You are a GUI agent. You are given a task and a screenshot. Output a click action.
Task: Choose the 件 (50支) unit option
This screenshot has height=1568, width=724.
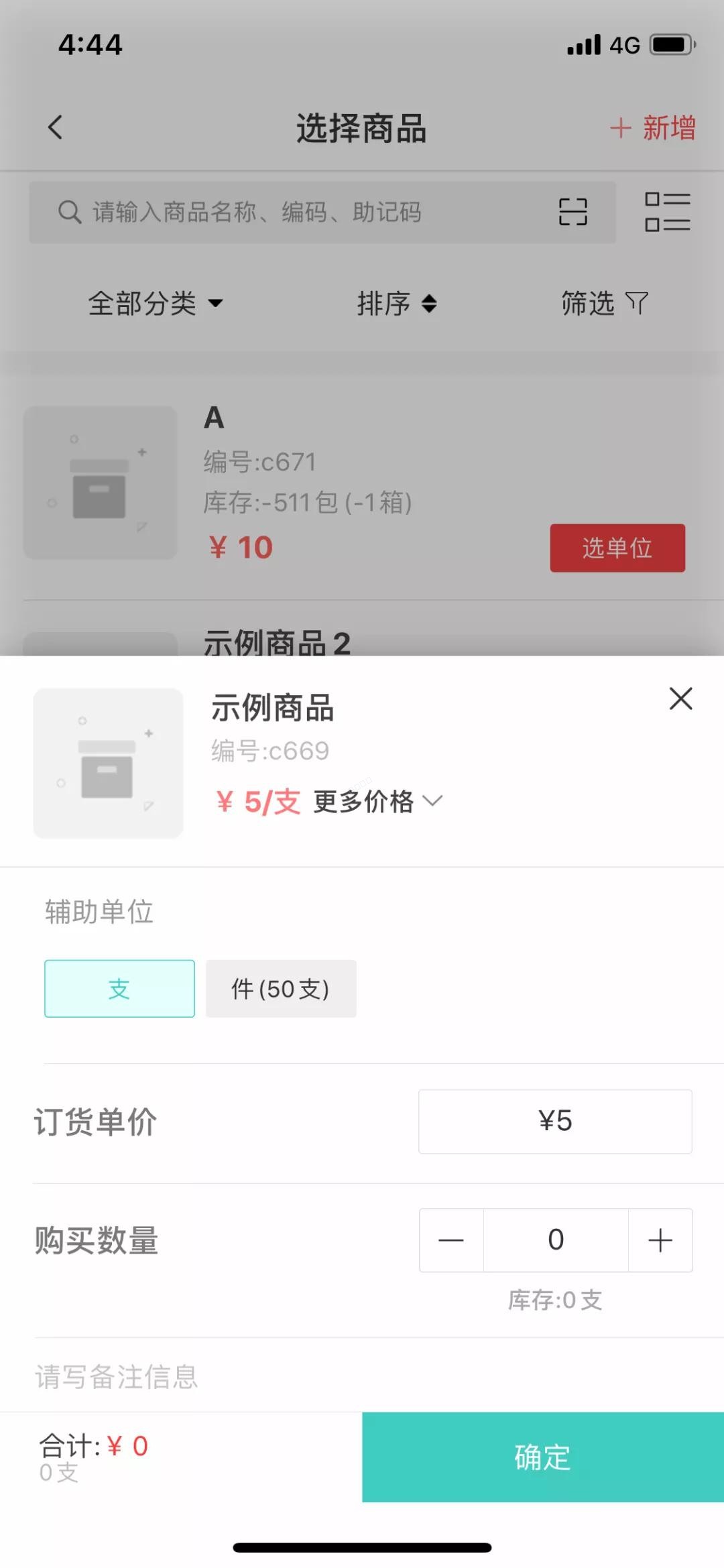point(281,989)
